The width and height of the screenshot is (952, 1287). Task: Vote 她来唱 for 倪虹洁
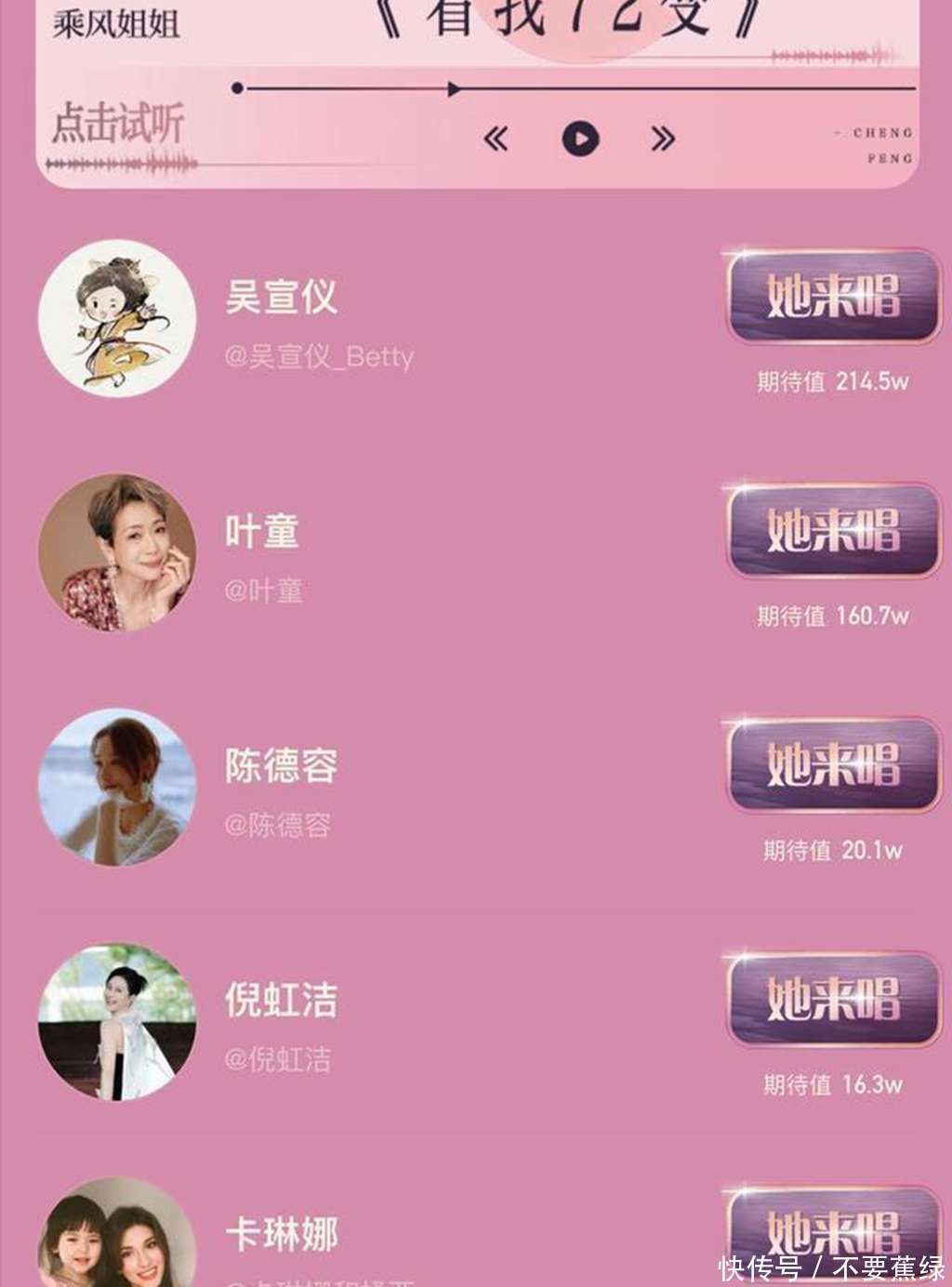click(833, 1001)
